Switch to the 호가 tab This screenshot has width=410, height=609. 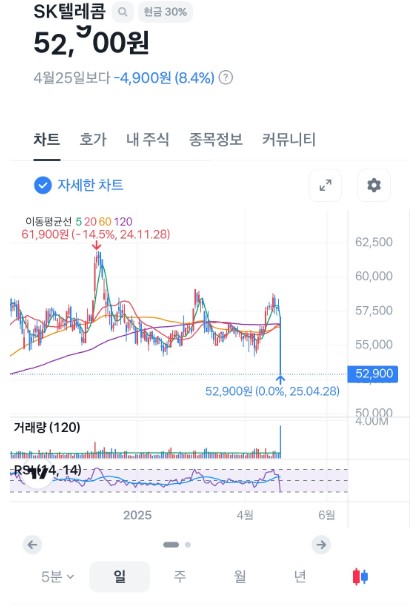pos(93,139)
